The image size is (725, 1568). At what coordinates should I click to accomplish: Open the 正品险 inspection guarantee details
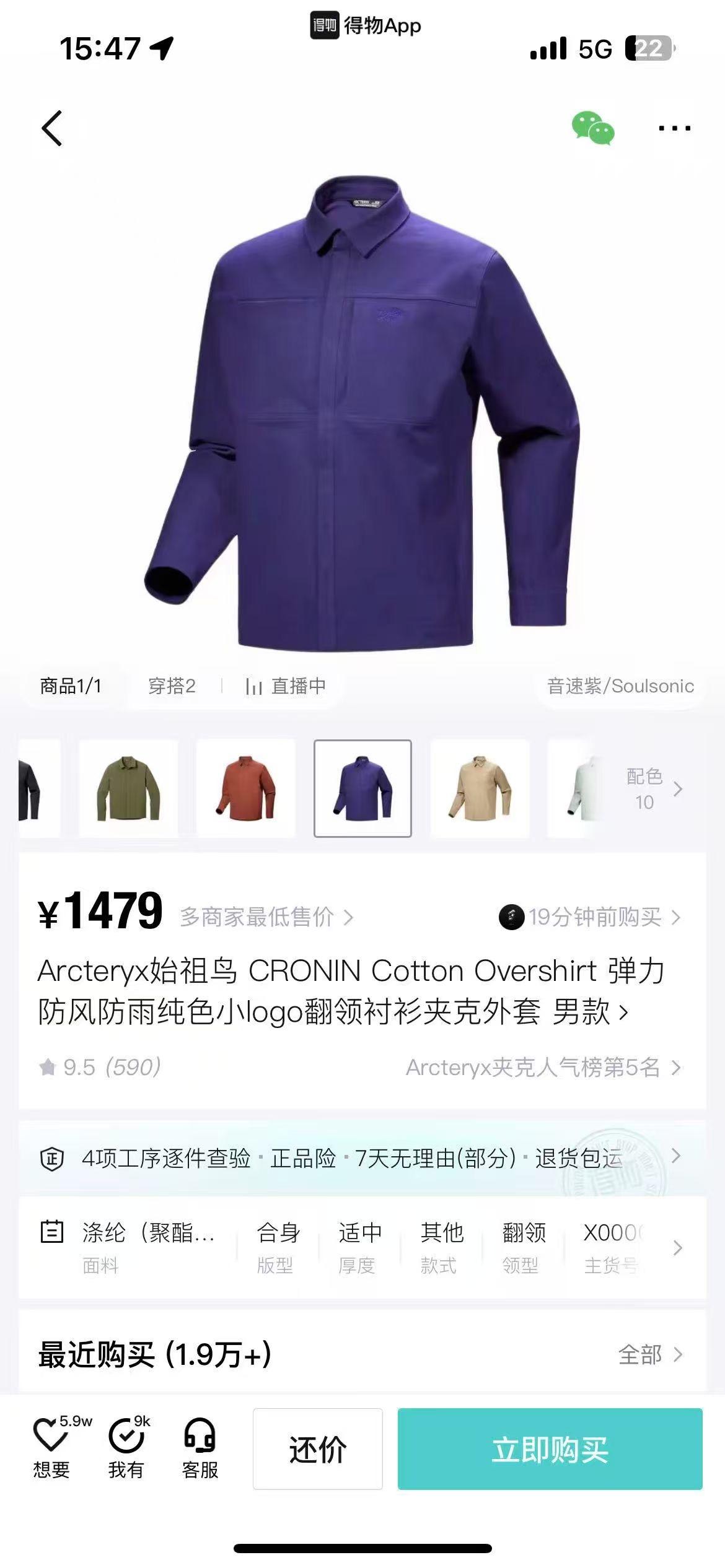coord(362,1157)
